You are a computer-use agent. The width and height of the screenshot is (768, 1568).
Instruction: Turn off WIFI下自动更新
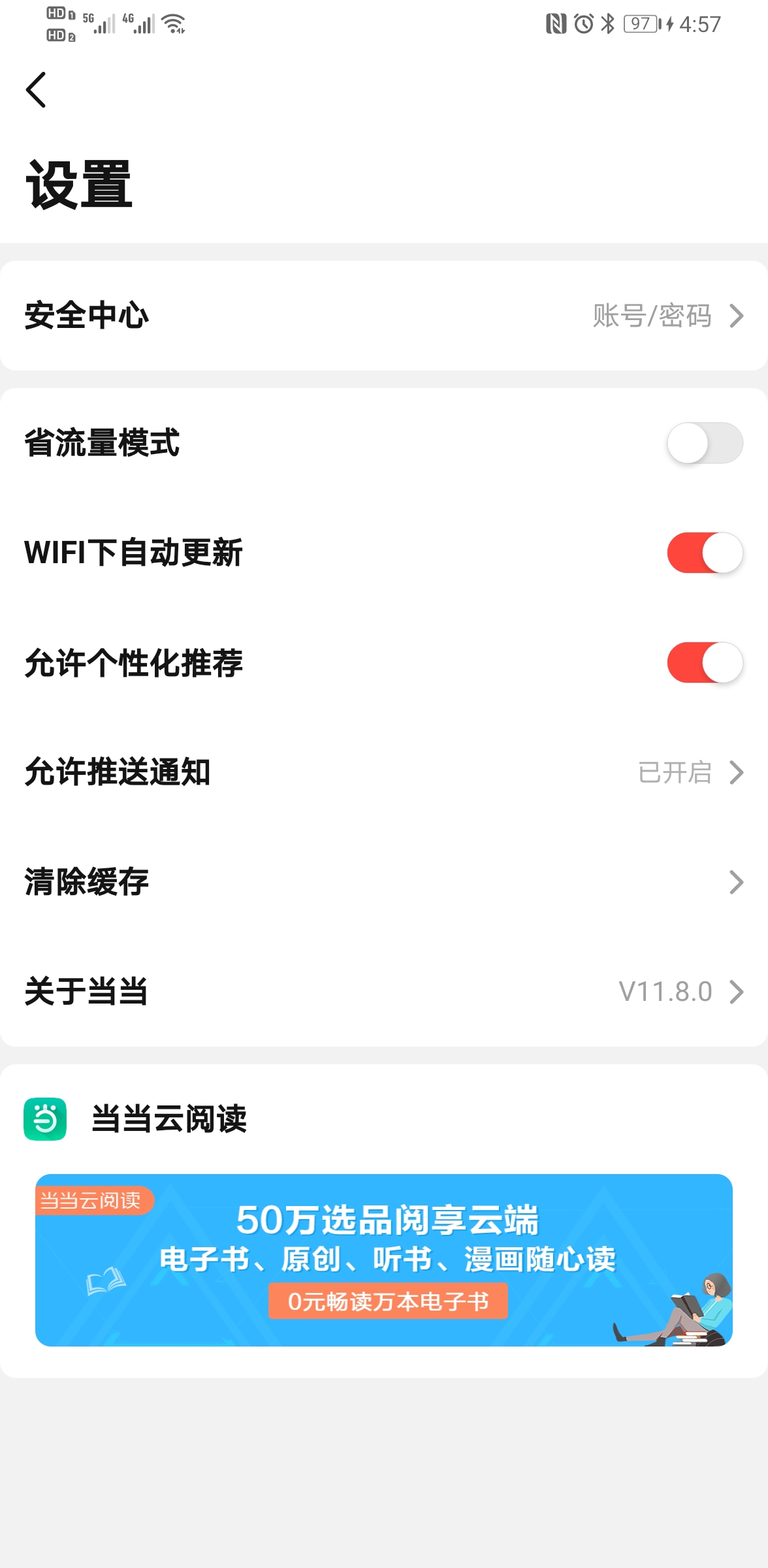pos(704,553)
